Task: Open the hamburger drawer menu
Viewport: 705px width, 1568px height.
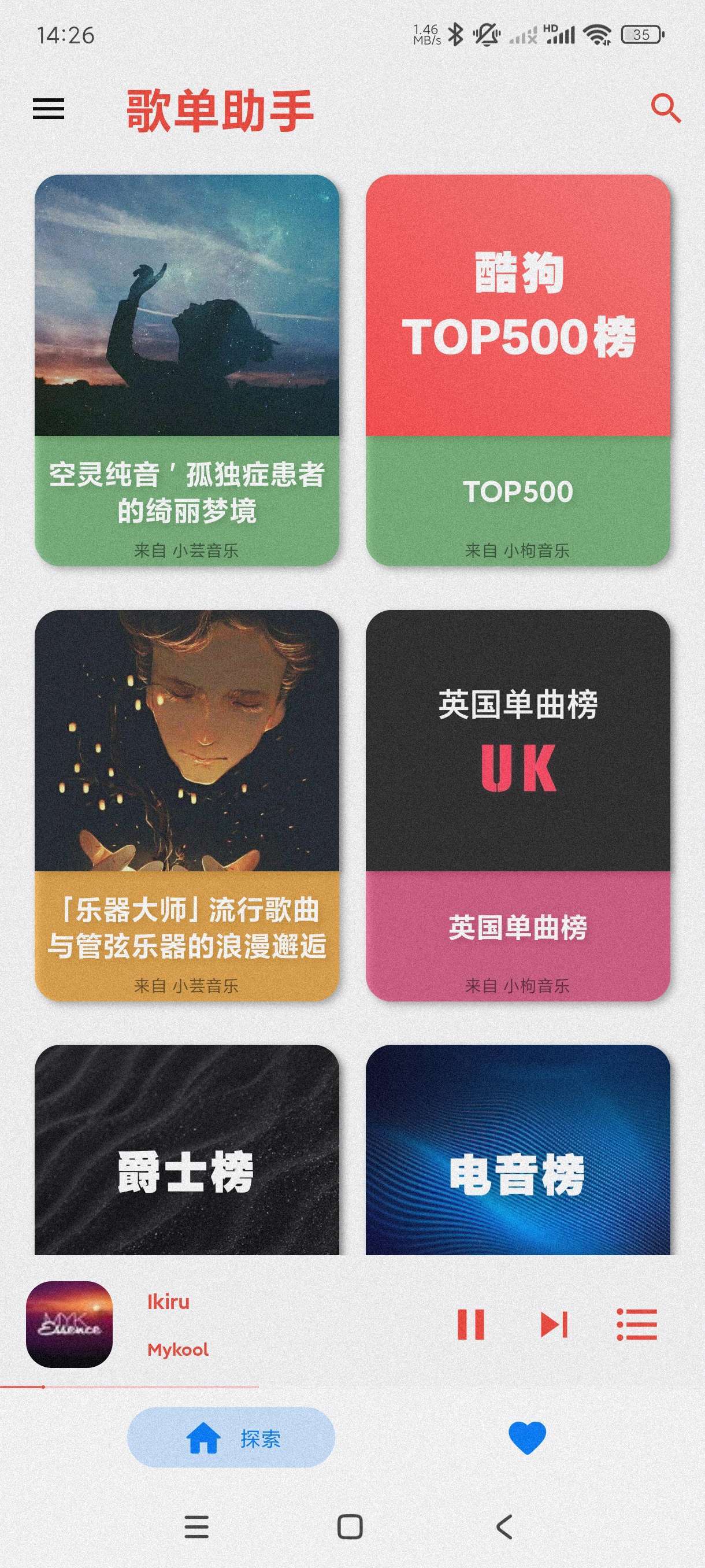Action: point(49,109)
